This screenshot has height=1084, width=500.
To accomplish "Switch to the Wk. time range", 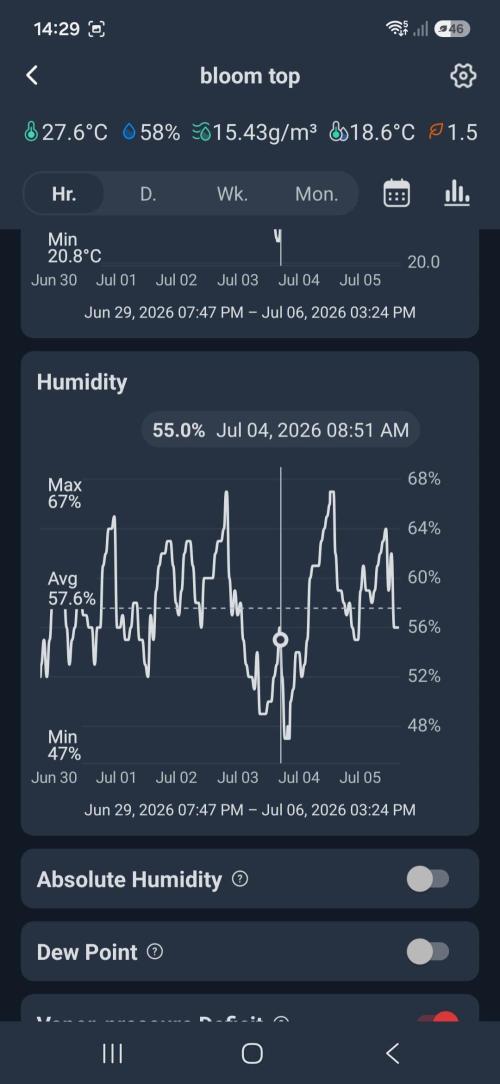I will pos(232,194).
